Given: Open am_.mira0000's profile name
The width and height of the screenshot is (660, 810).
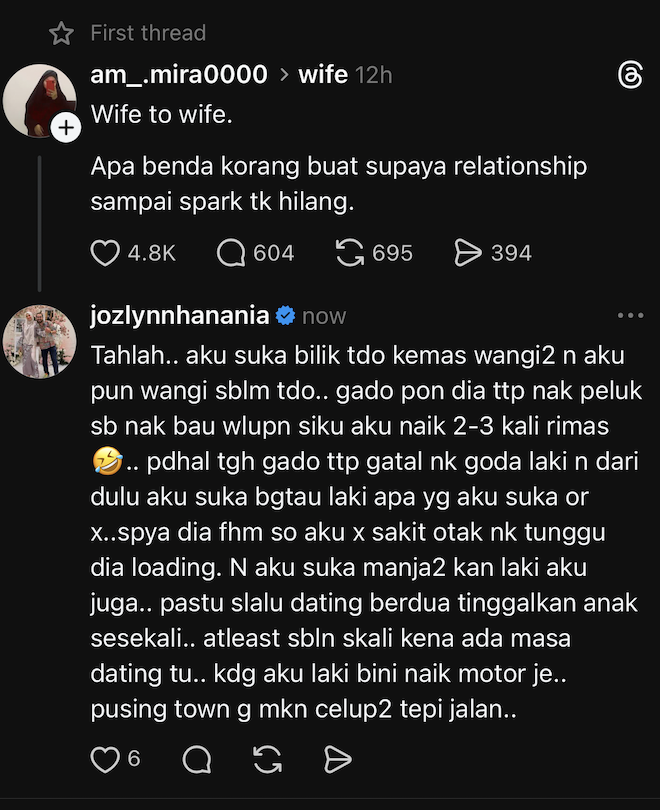Looking at the screenshot, I should (x=179, y=74).
